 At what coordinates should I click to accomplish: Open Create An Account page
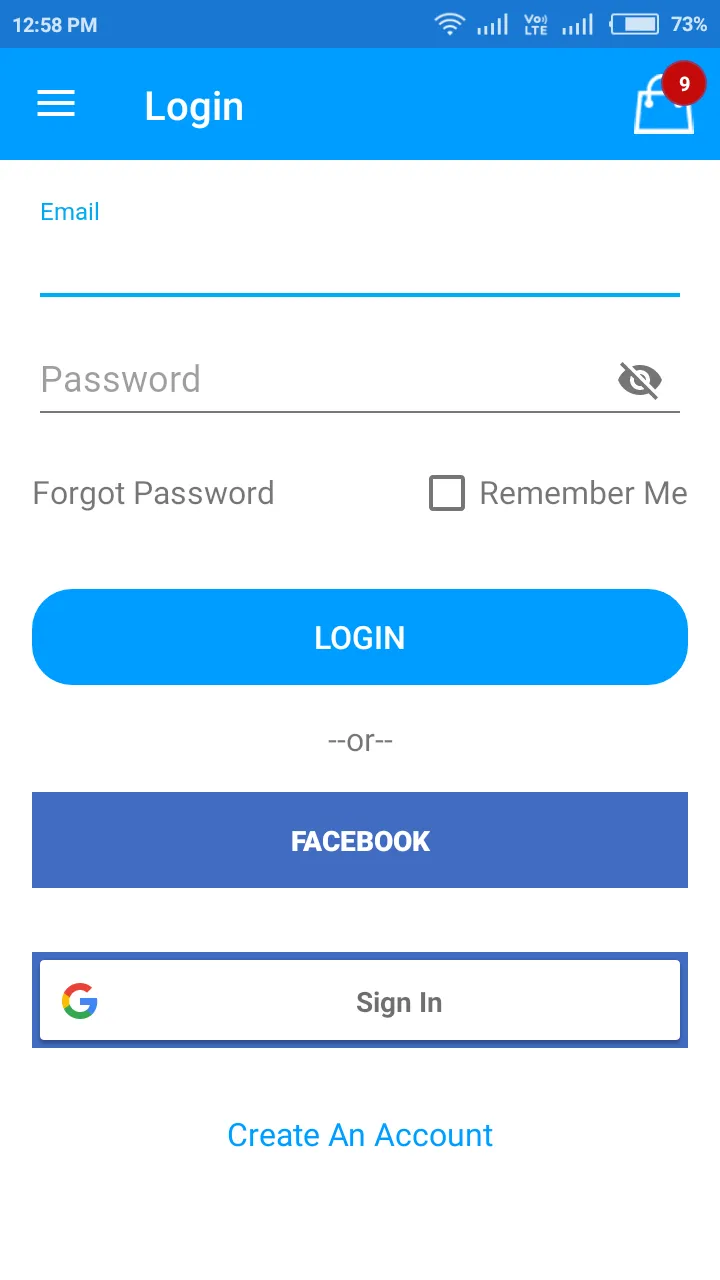360,1135
